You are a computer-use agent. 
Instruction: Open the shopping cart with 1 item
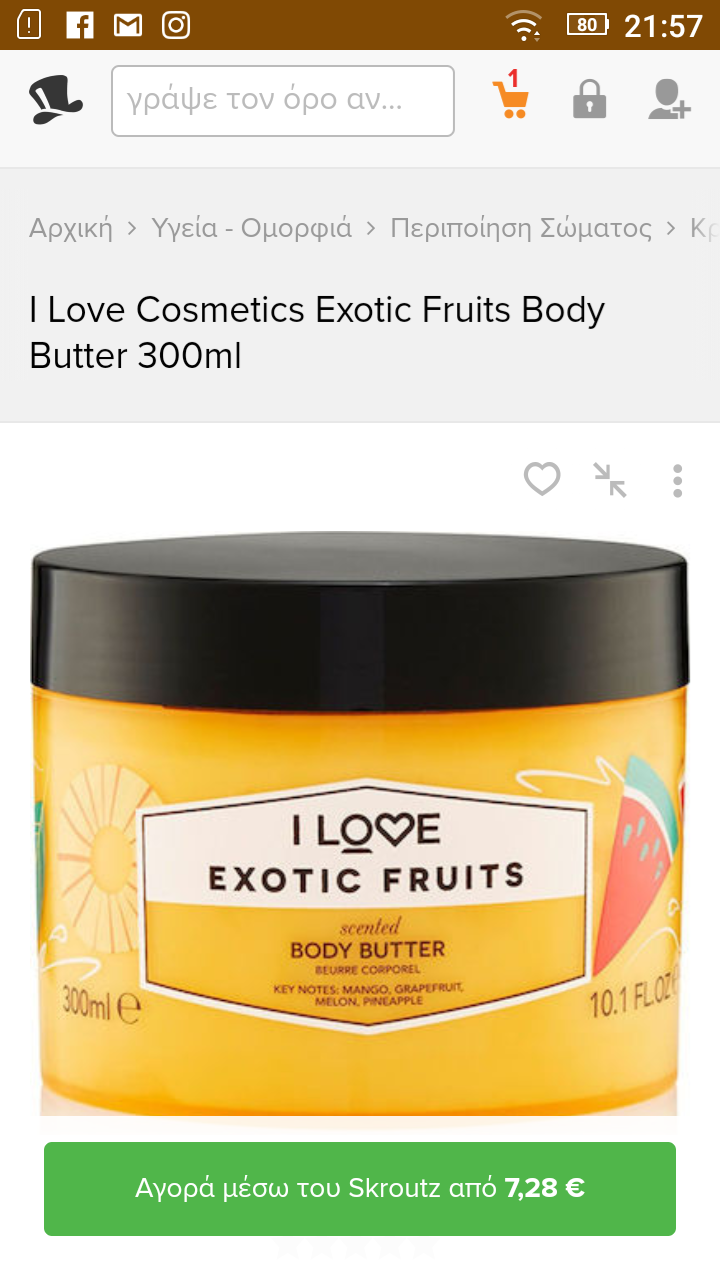coord(511,98)
